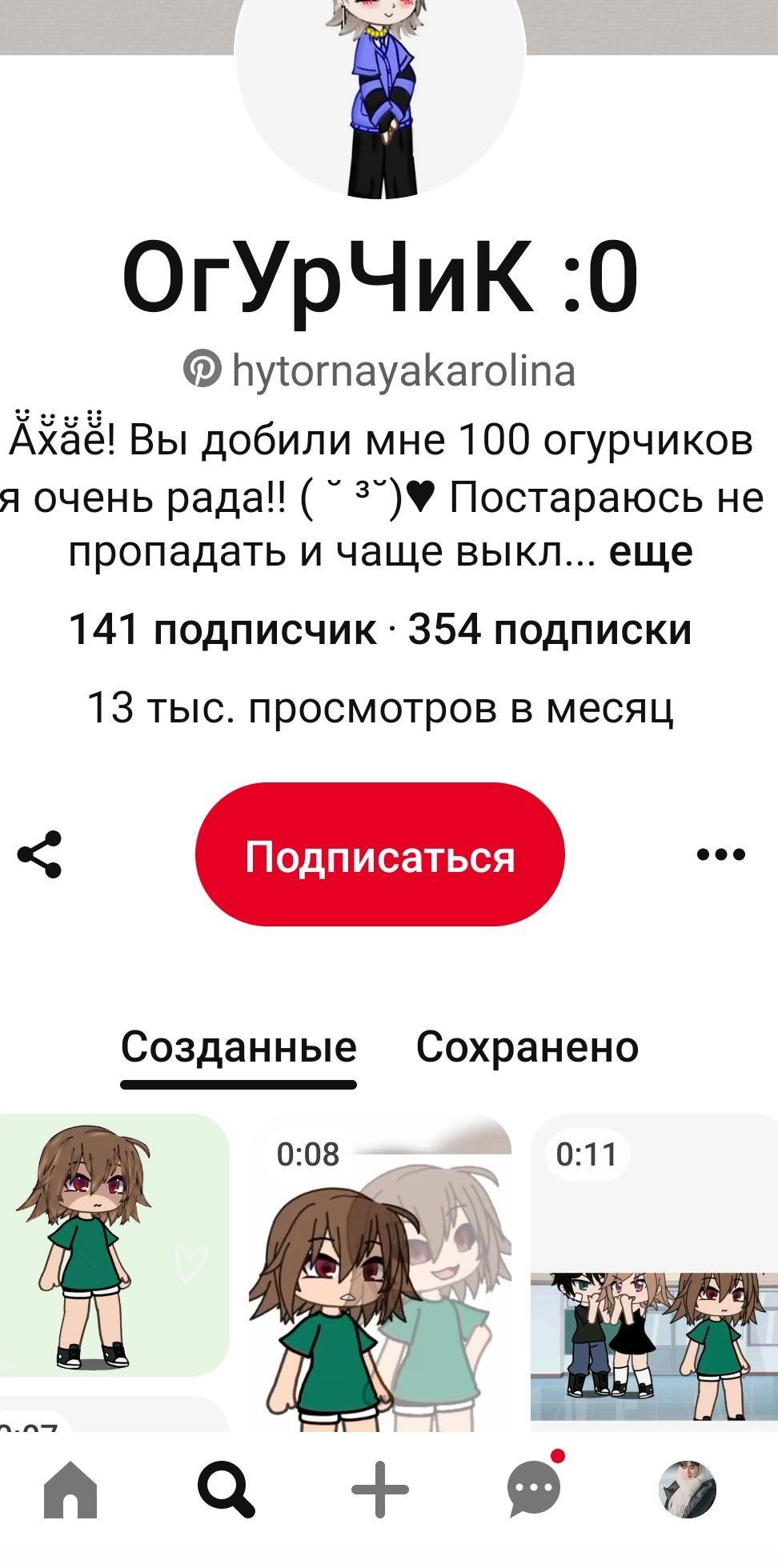Go to the home feed
Image resolution: width=778 pixels, height=1568 pixels.
coord(70,1490)
